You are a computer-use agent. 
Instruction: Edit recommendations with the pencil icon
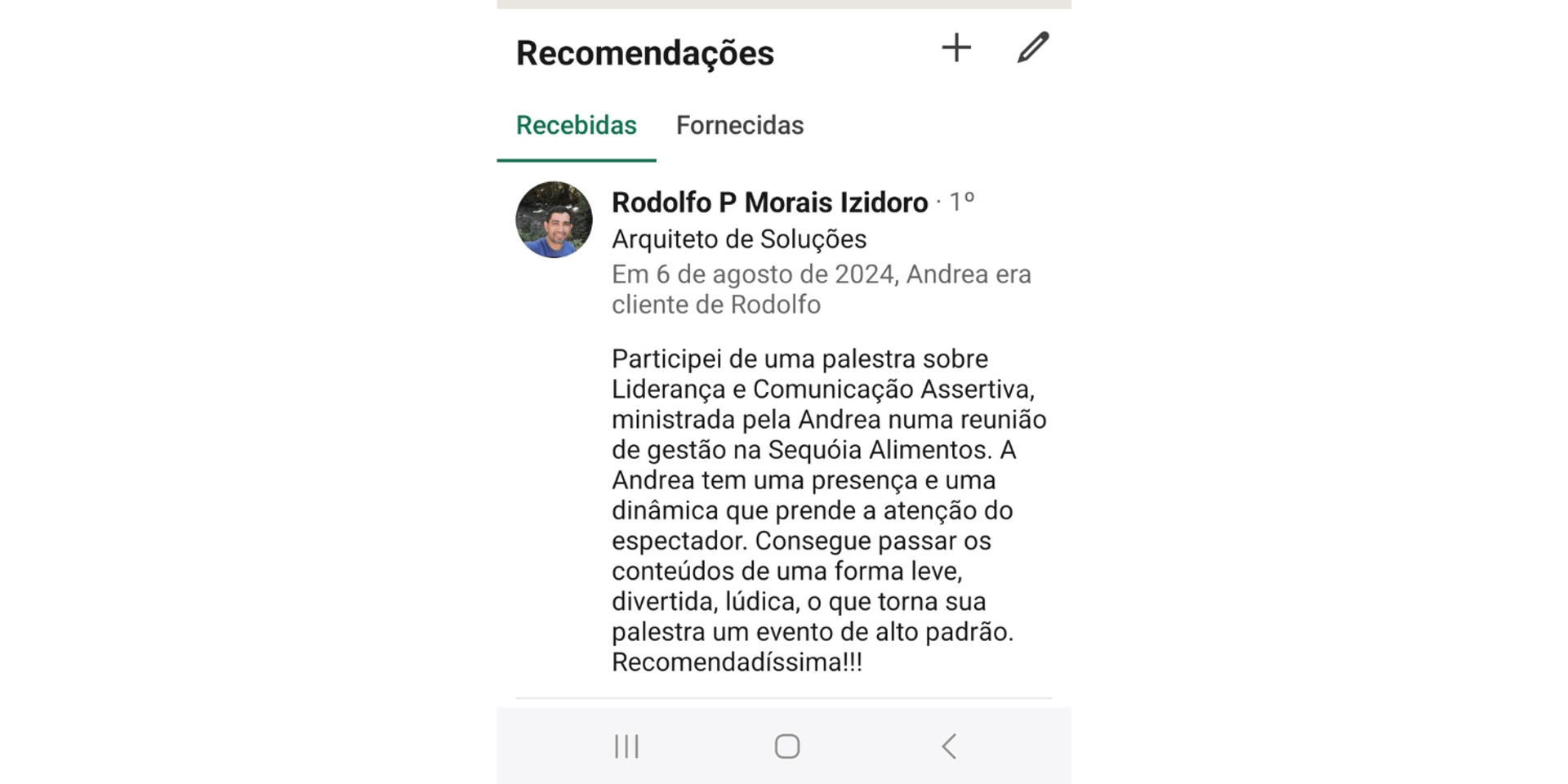tap(1032, 48)
